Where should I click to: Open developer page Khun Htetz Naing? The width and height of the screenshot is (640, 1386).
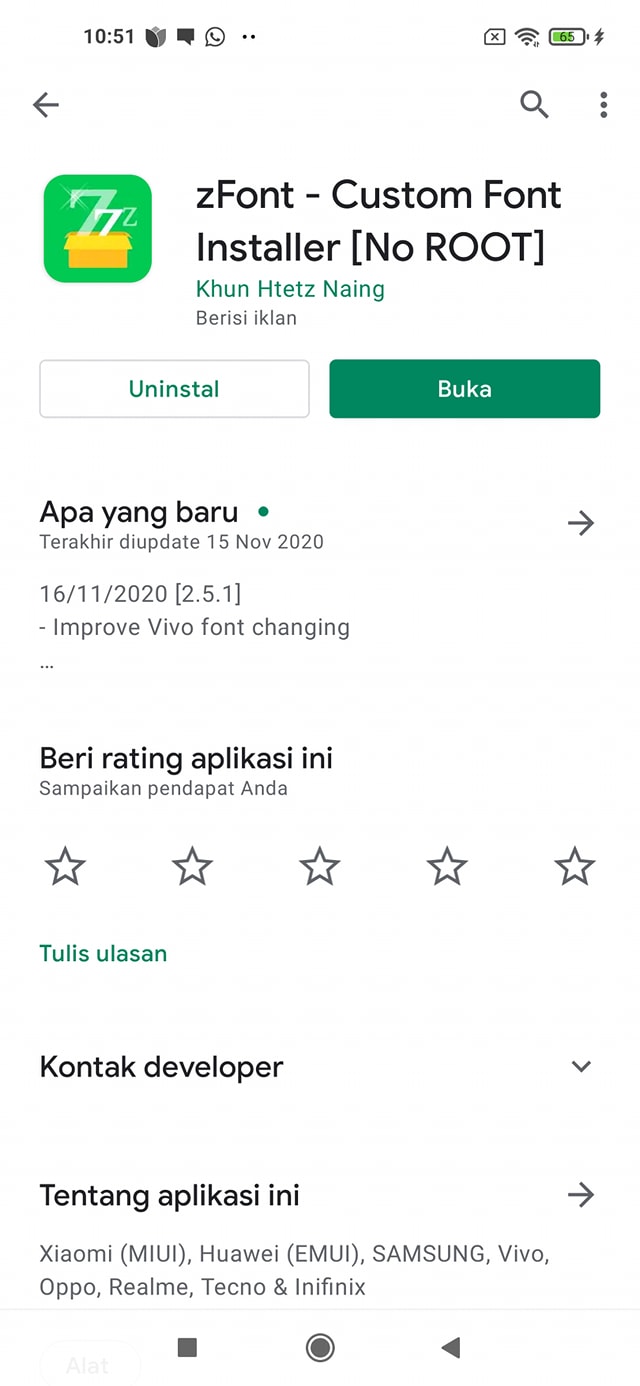tap(290, 289)
